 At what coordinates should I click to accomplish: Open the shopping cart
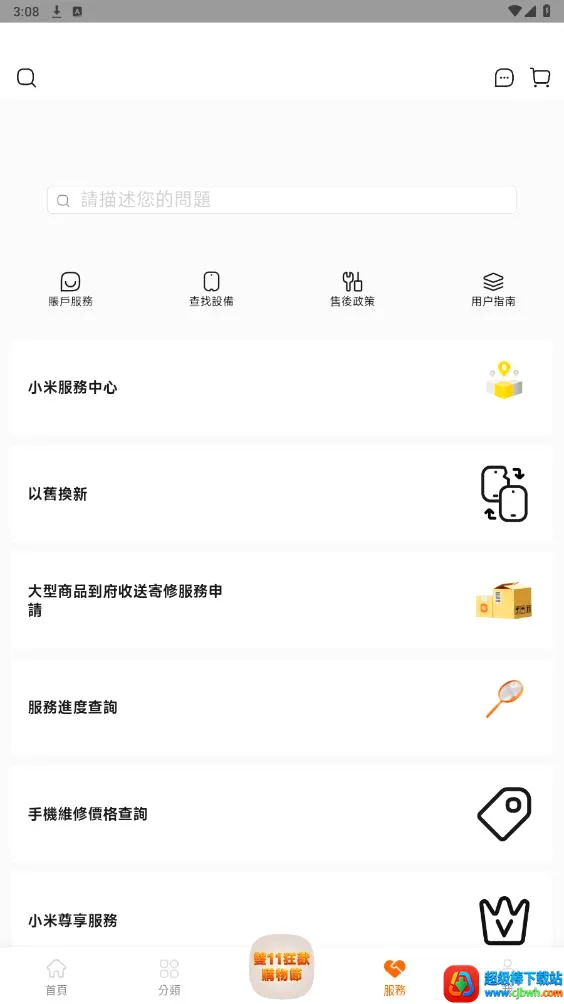coord(540,77)
